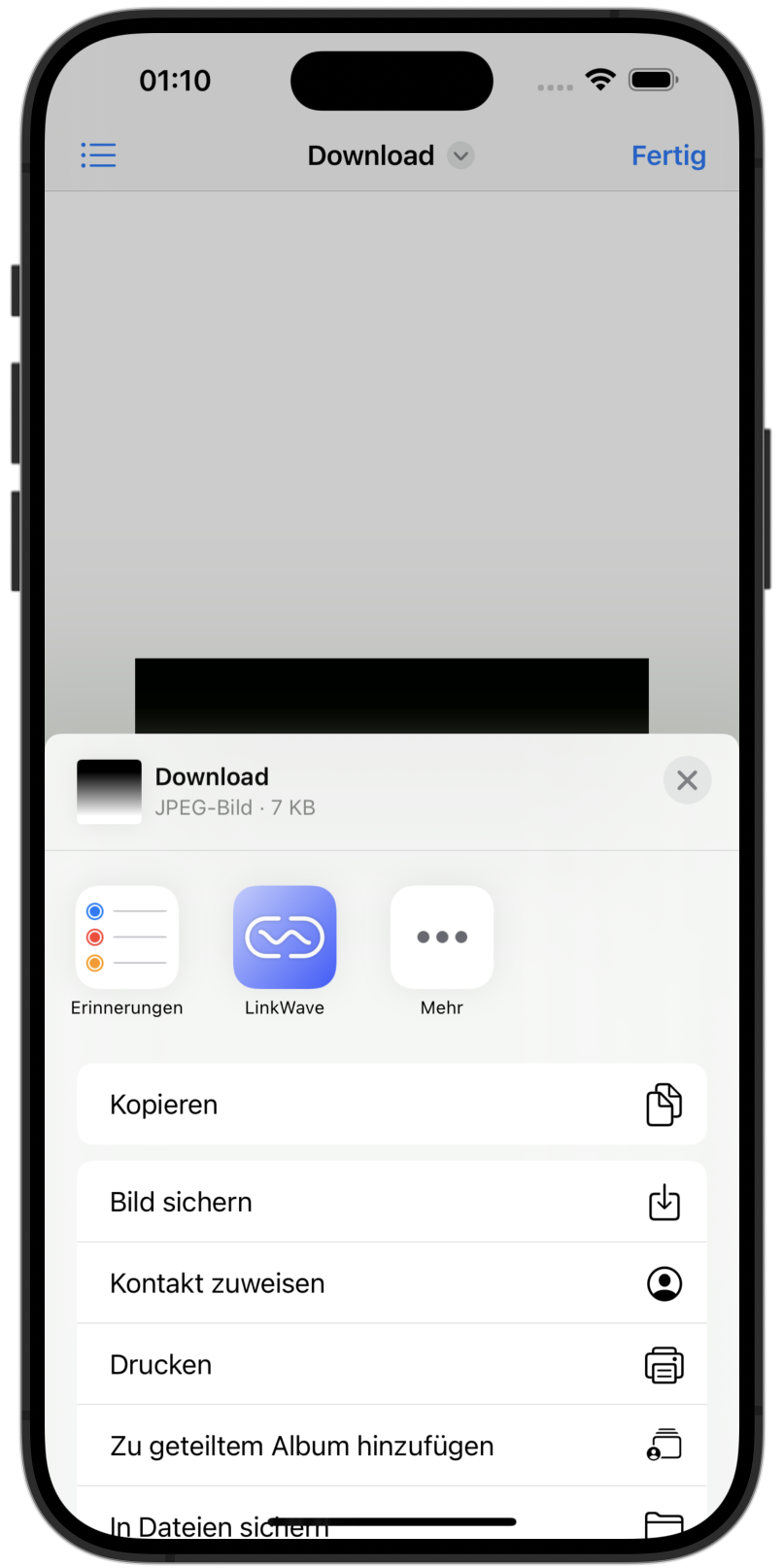The width and height of the screenshot is (783, 1568).
Task: Expand the Download title dropdown
Action: (x=460, y=155)
